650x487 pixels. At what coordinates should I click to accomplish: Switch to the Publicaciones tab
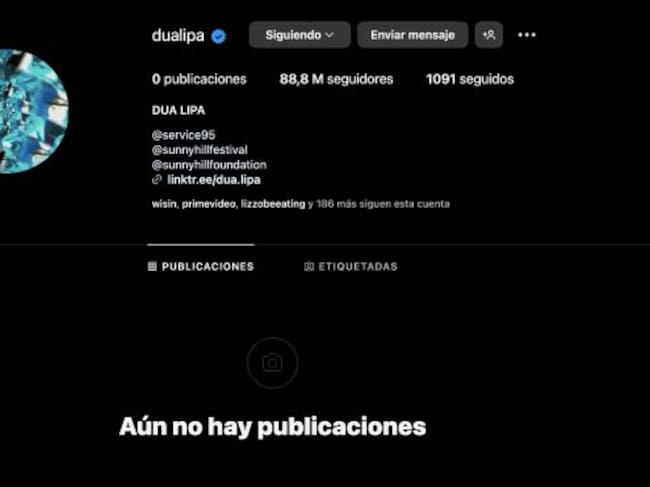(x=201, y=267)
